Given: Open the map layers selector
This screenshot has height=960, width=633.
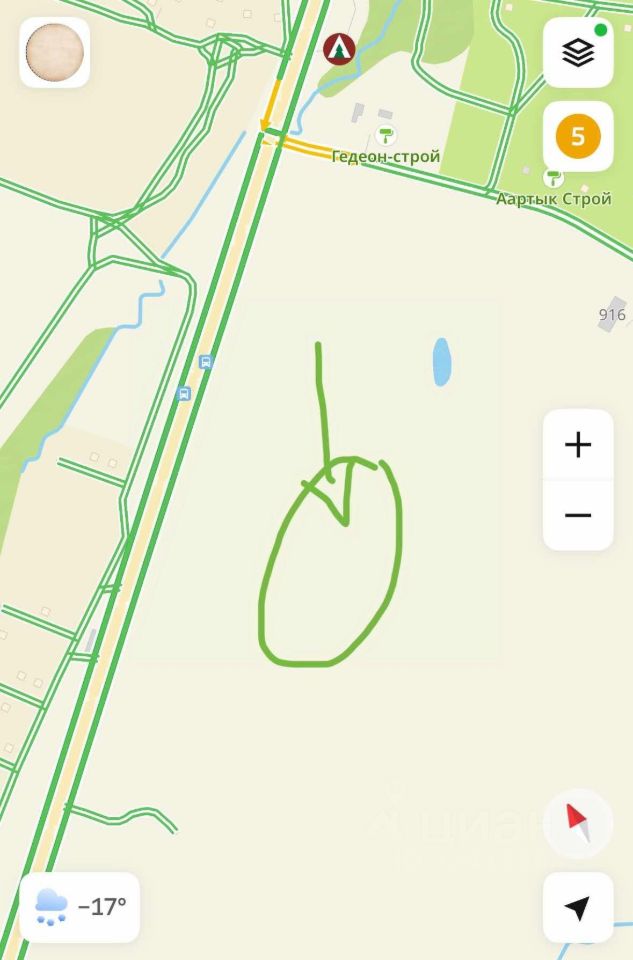Looking at the screenshot, I should coord(578,52).
